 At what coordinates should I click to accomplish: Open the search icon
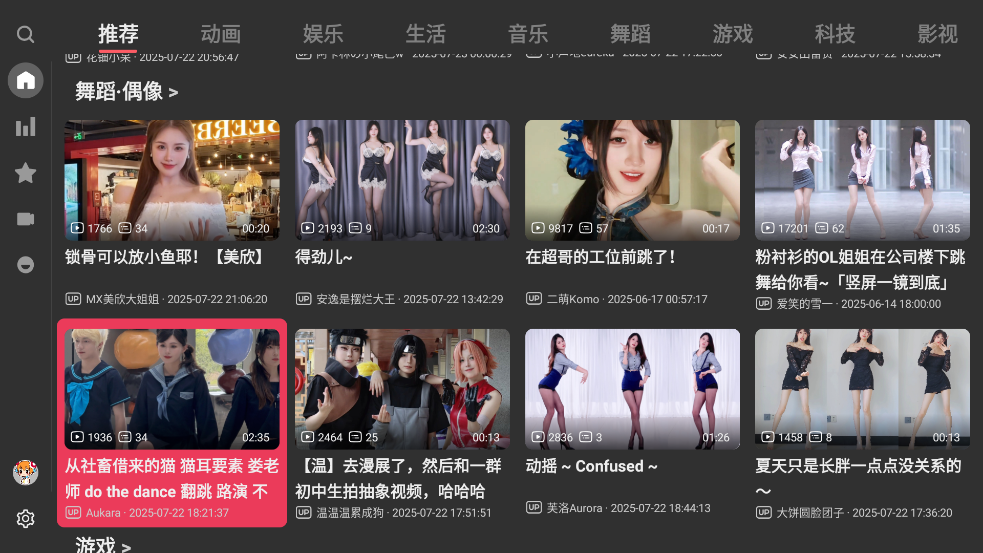pyautogui.click(x=26, y=35)
